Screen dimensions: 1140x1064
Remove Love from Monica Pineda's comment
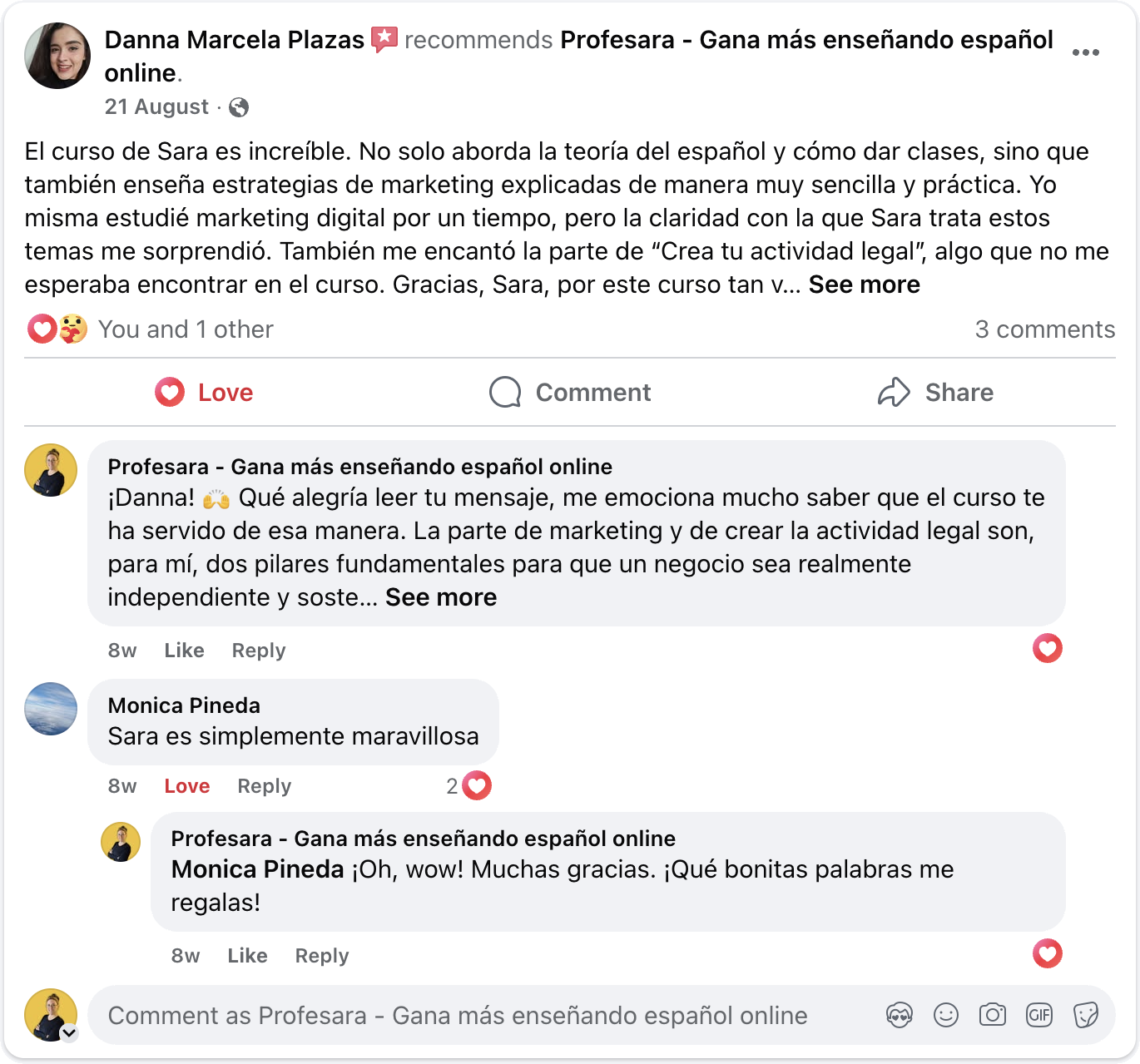click(186, 786)
